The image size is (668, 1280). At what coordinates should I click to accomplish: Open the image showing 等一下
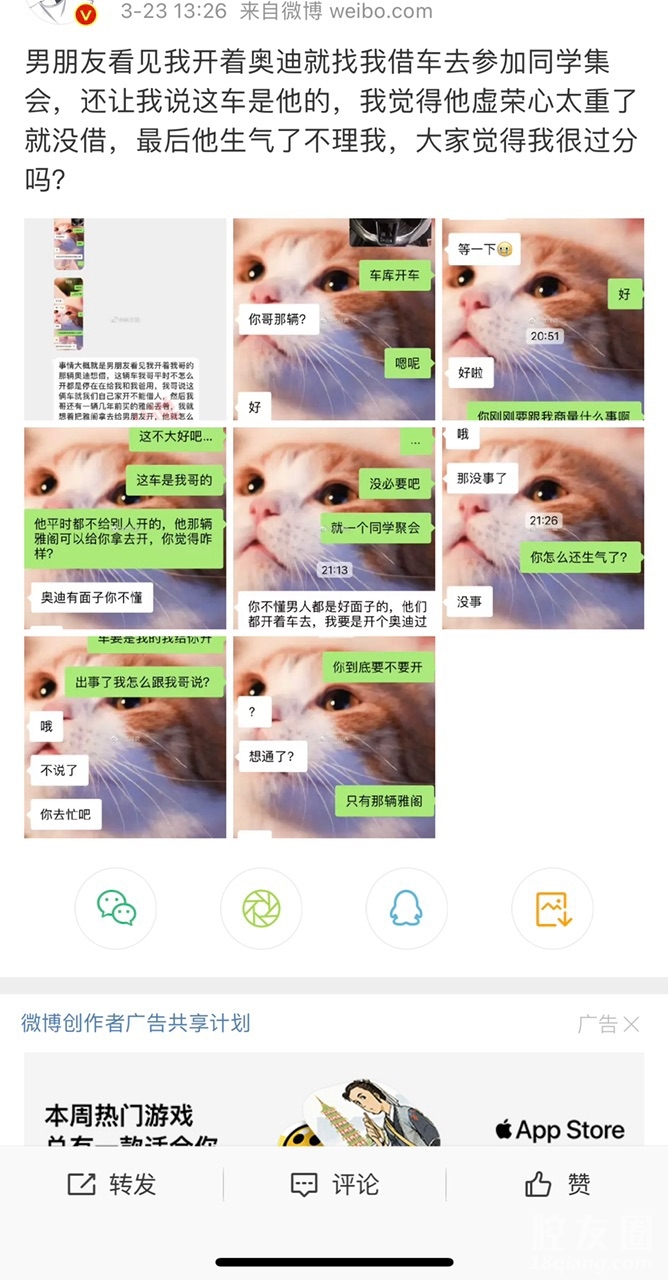(x=543, y=319)
